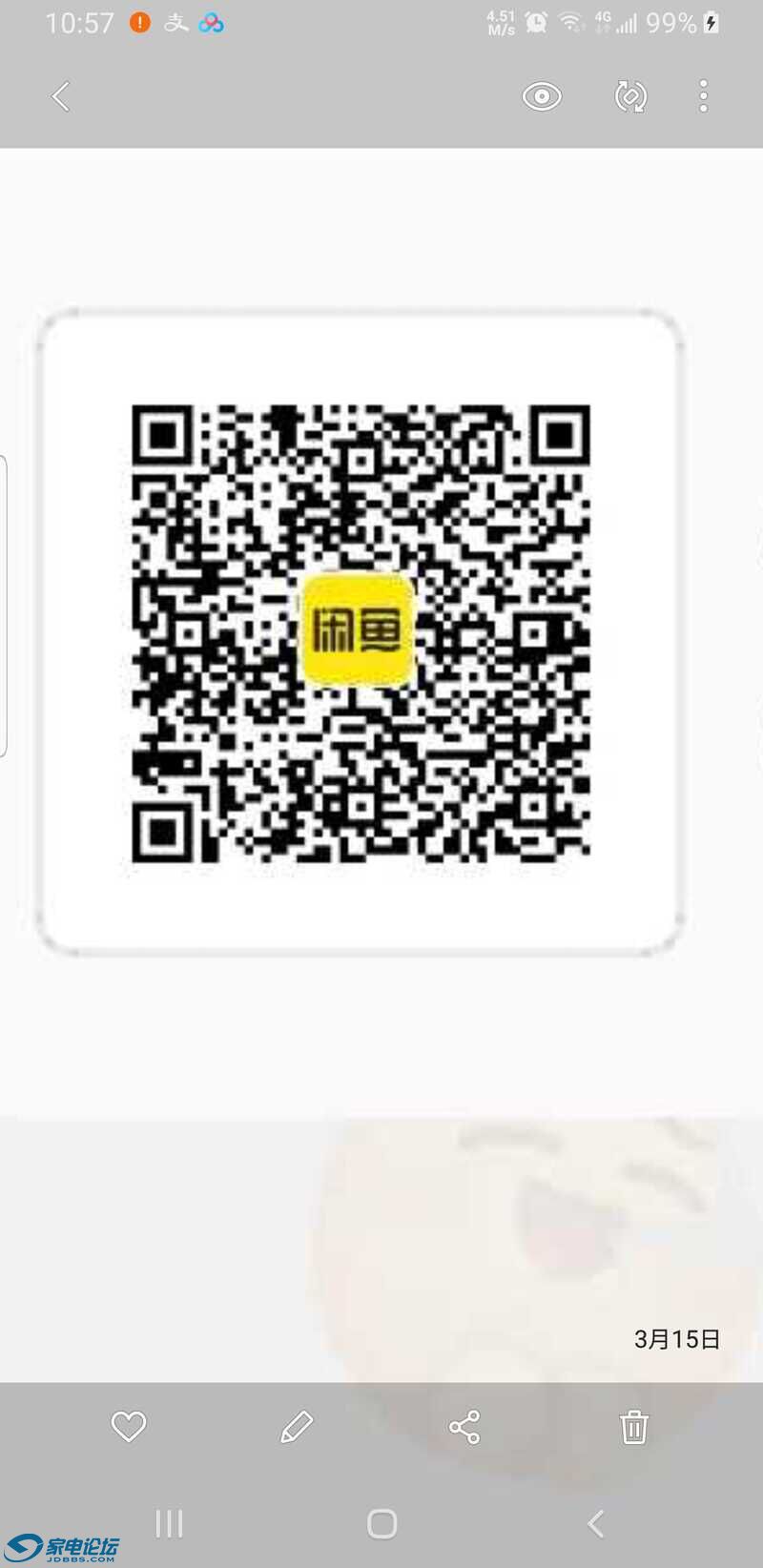The image size is (763, 1568).
Task: Edit the photo with pencil icon
Action: [x=297, y=1427]
